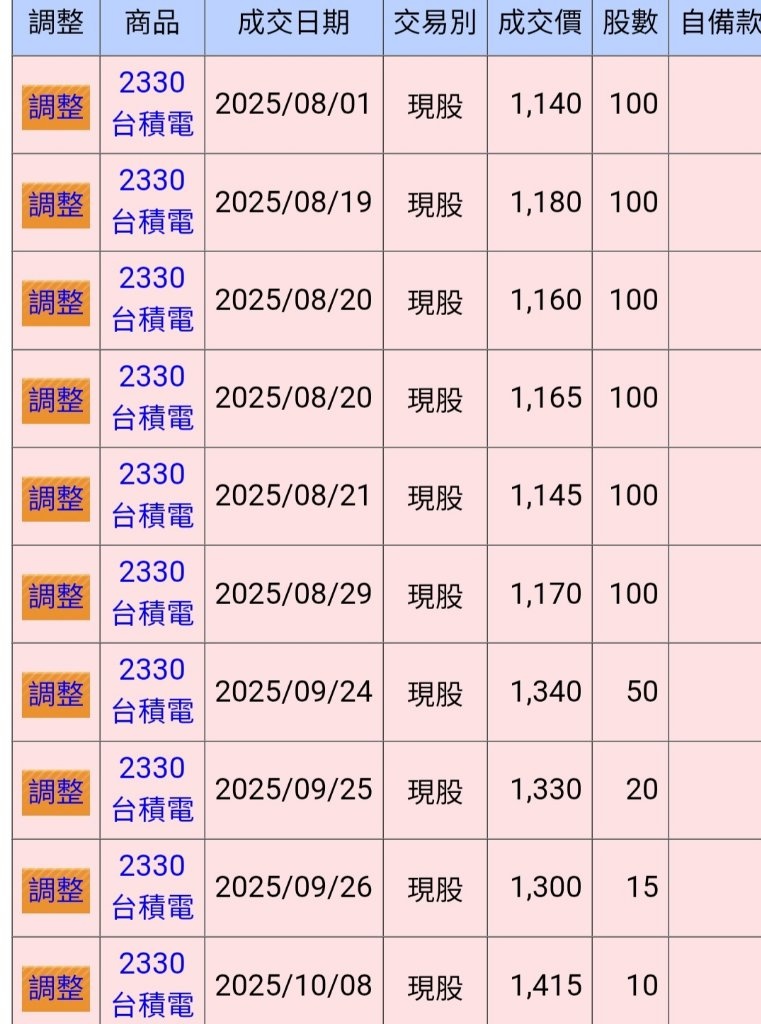The height and width of the screenshot is (1024, 761).
Task: Open 2330 台積電 link in the 2025/08/01 row
Action: 152,104
